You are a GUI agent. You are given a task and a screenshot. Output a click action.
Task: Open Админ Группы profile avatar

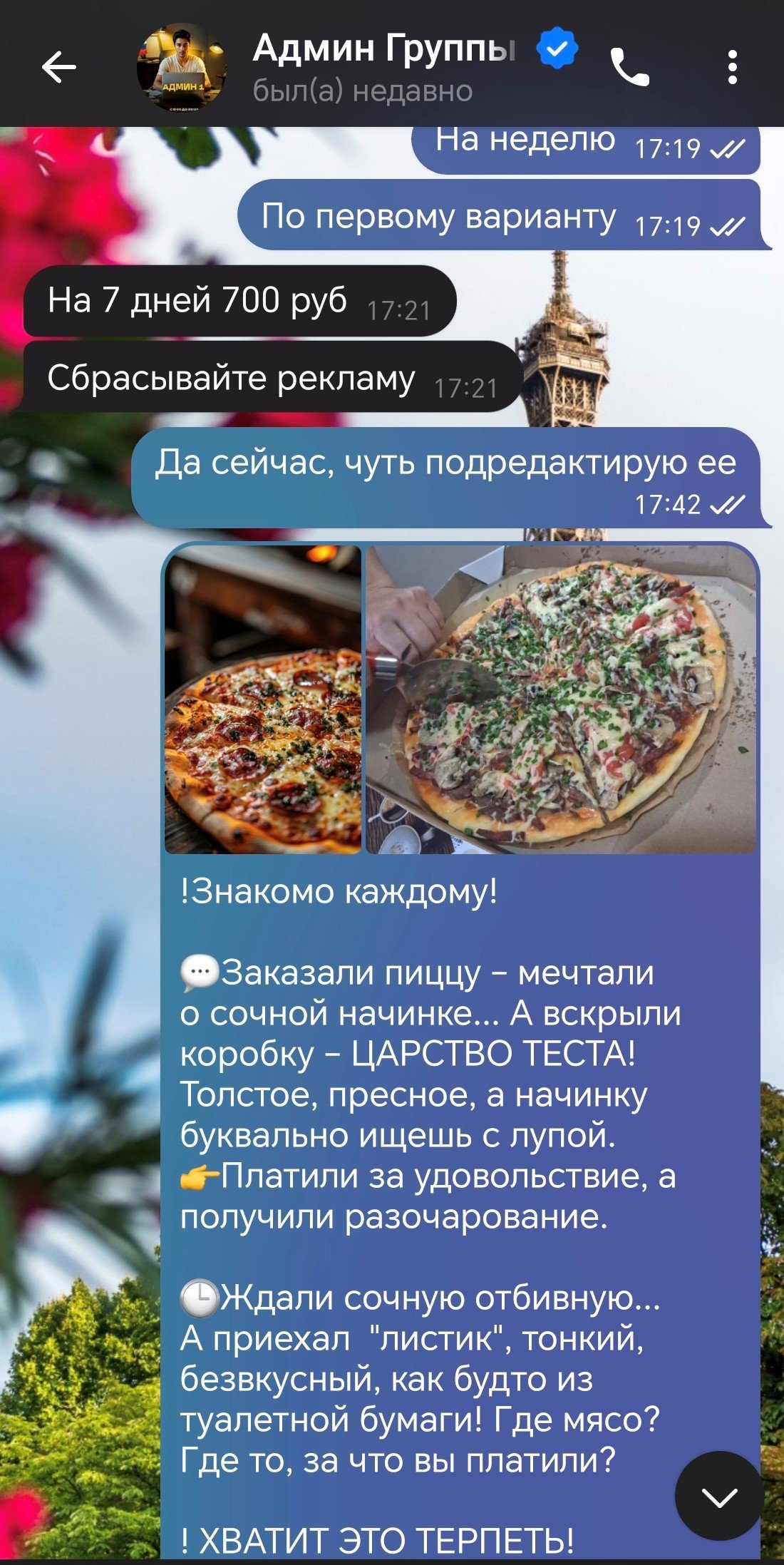tap(181, 68)
